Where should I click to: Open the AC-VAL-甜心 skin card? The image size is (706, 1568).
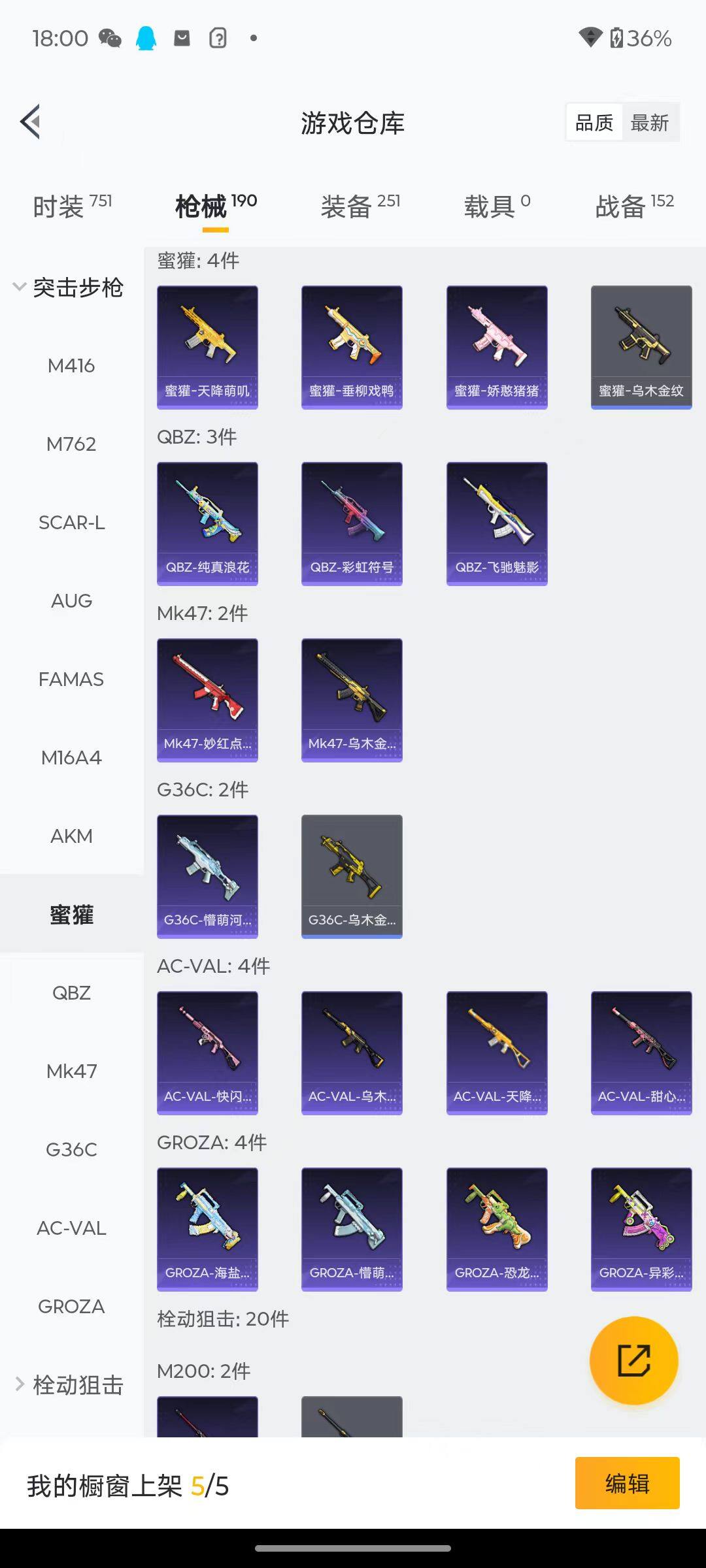641,1053
